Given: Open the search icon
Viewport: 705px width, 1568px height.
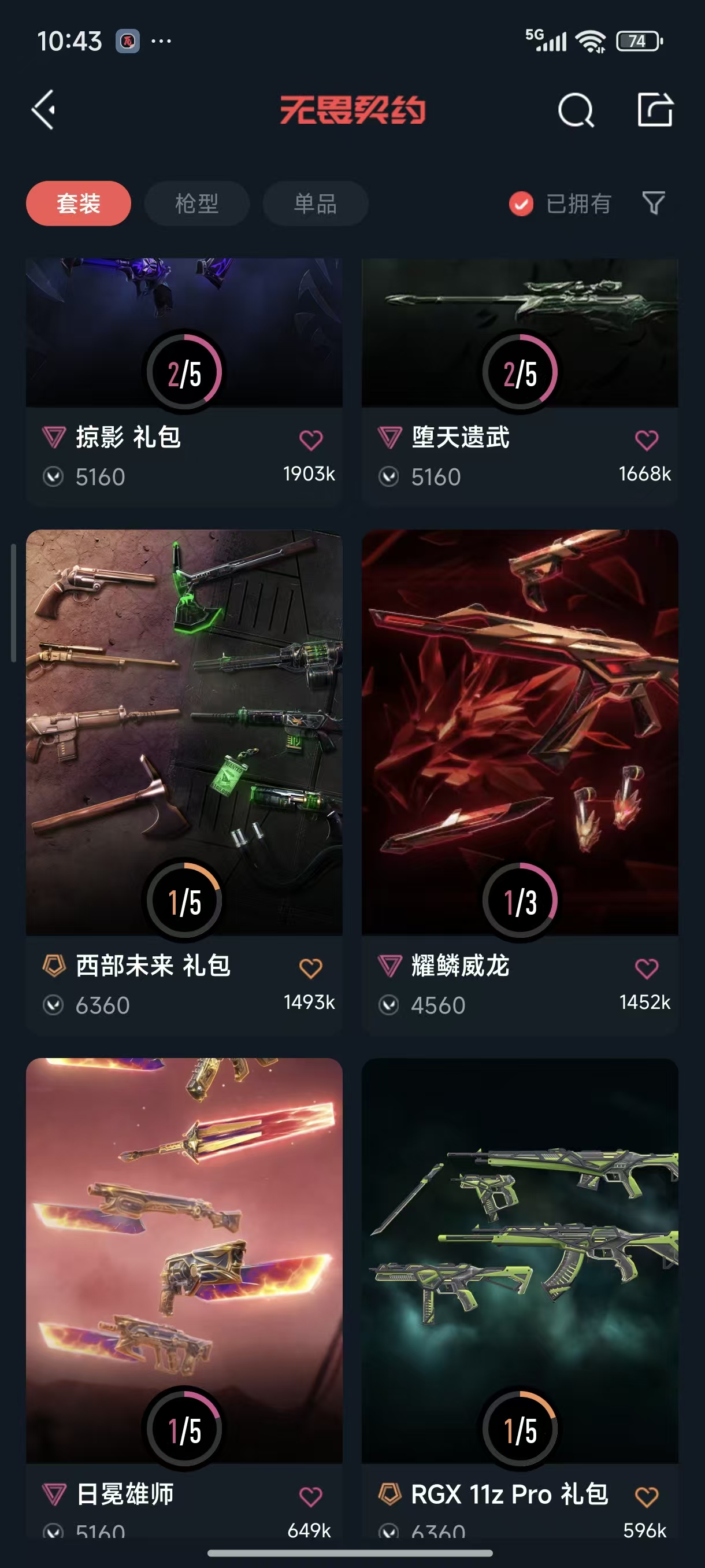Looking at the screenshot, I should 575,110.
